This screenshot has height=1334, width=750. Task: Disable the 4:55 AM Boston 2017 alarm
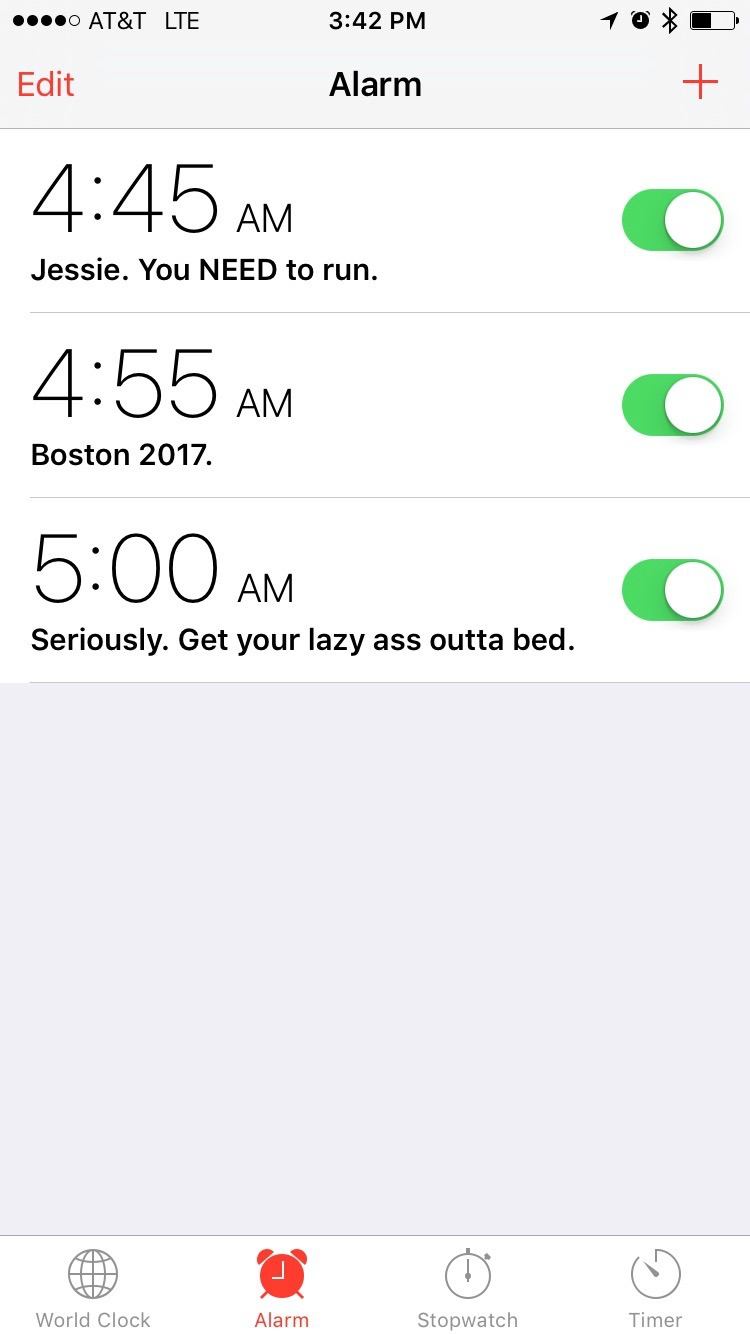click(672, 405)
